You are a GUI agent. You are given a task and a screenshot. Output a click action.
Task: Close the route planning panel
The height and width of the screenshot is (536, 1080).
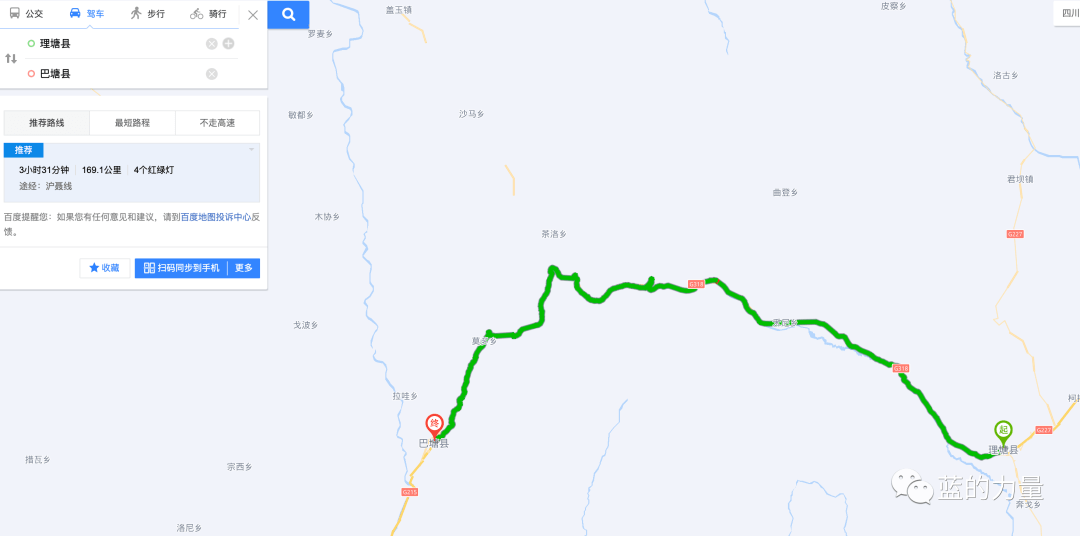coord(252,15)
